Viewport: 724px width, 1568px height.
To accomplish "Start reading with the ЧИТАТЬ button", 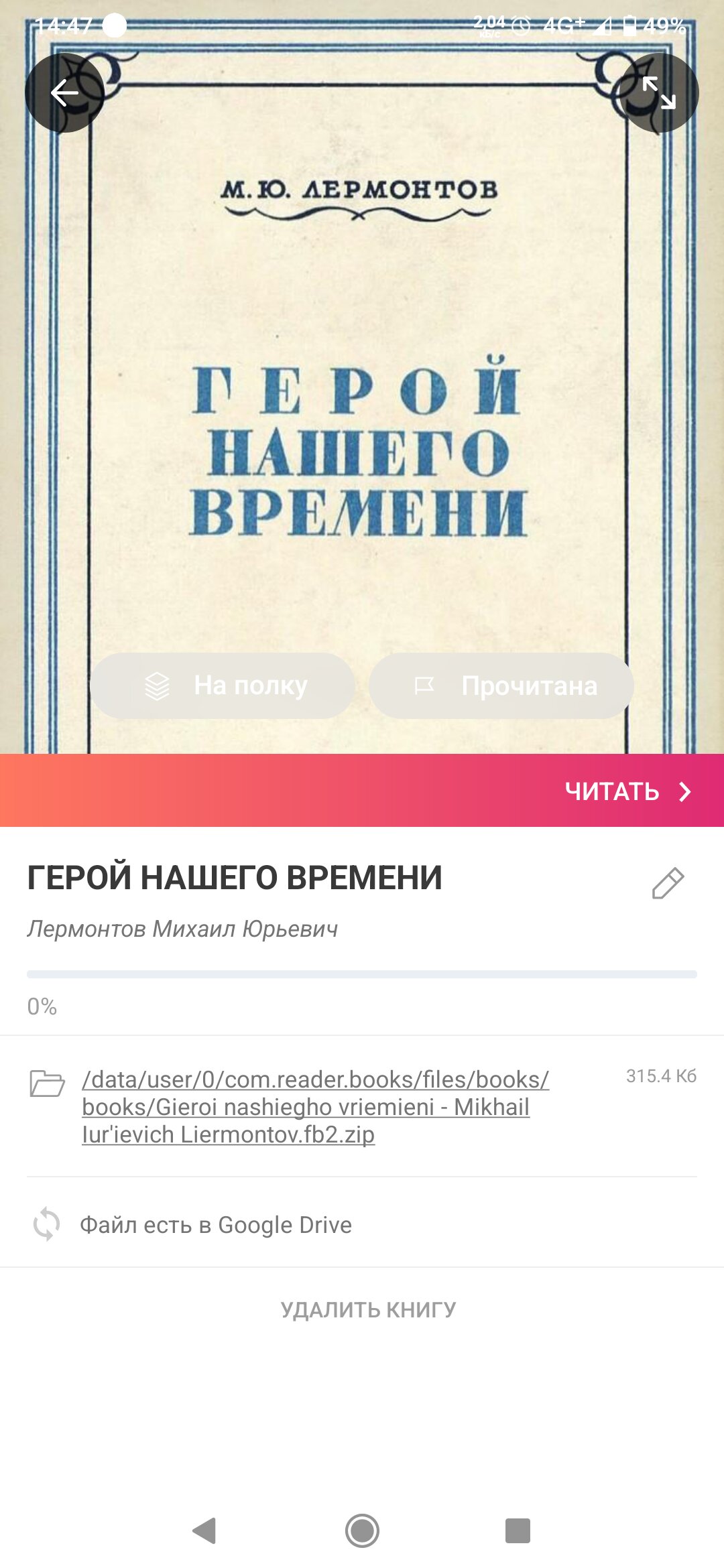I will [362, 791].
